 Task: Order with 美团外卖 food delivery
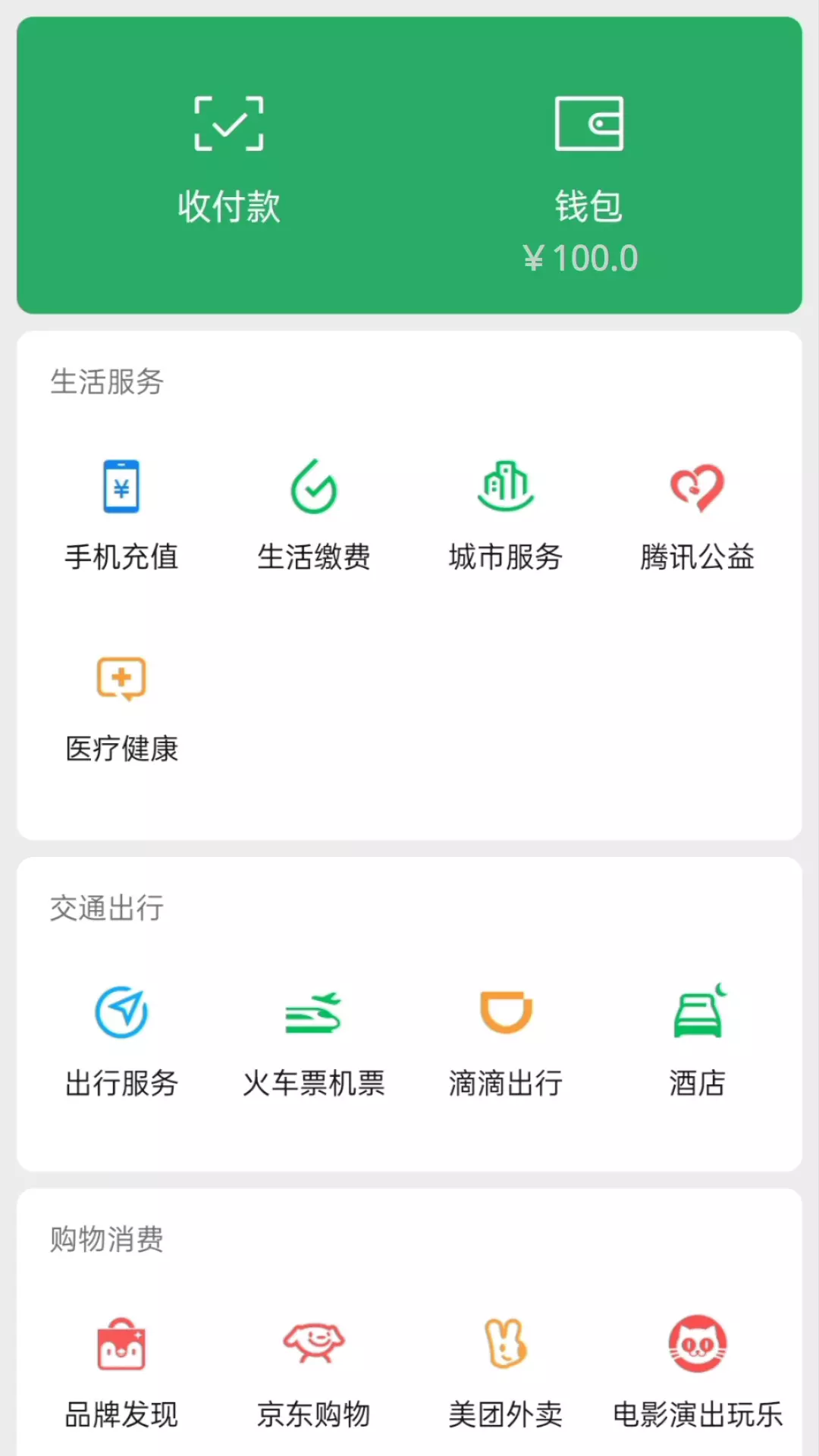506,1373
